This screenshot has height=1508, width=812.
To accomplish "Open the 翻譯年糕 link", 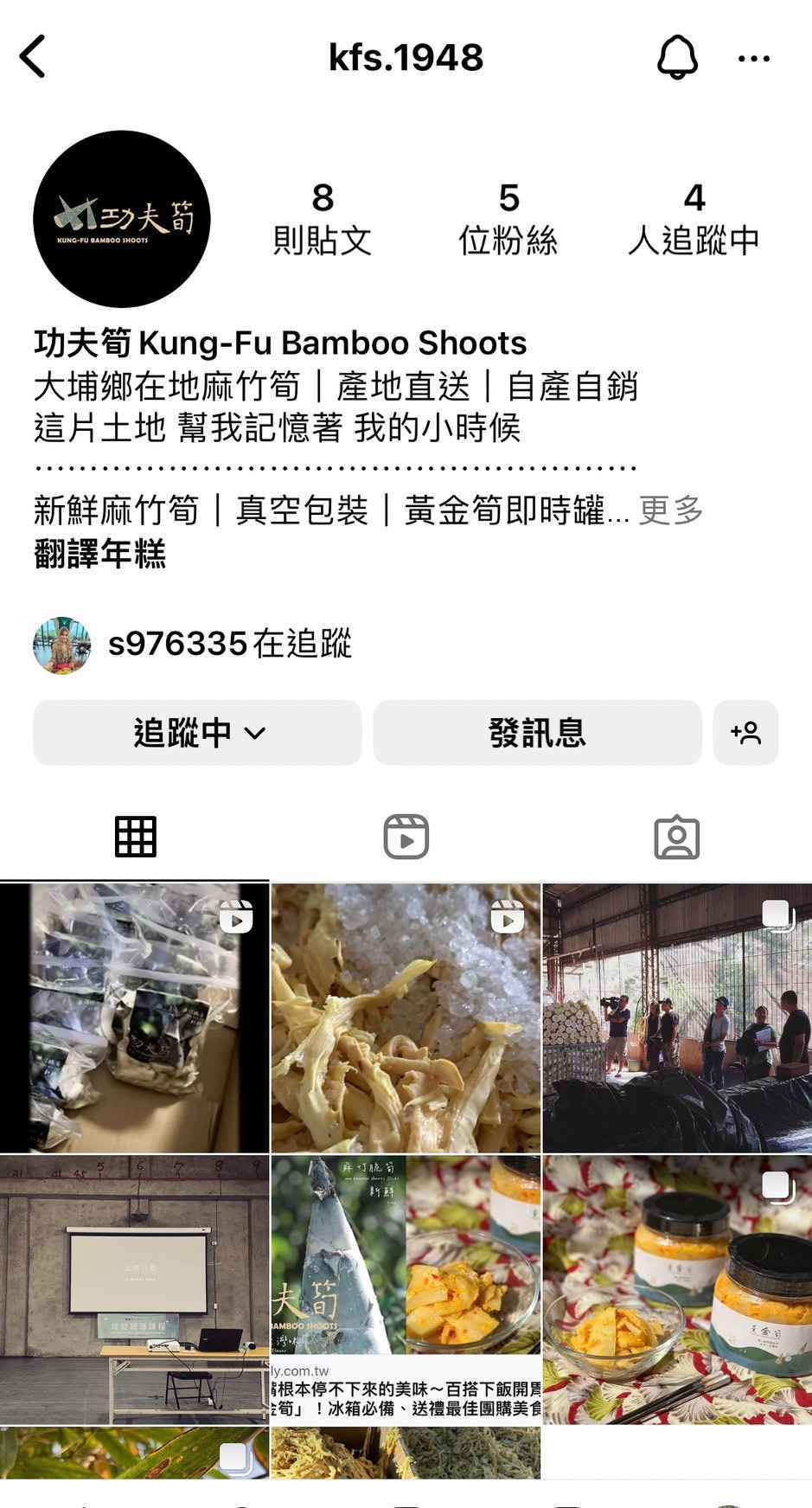I will coord(99,554).
